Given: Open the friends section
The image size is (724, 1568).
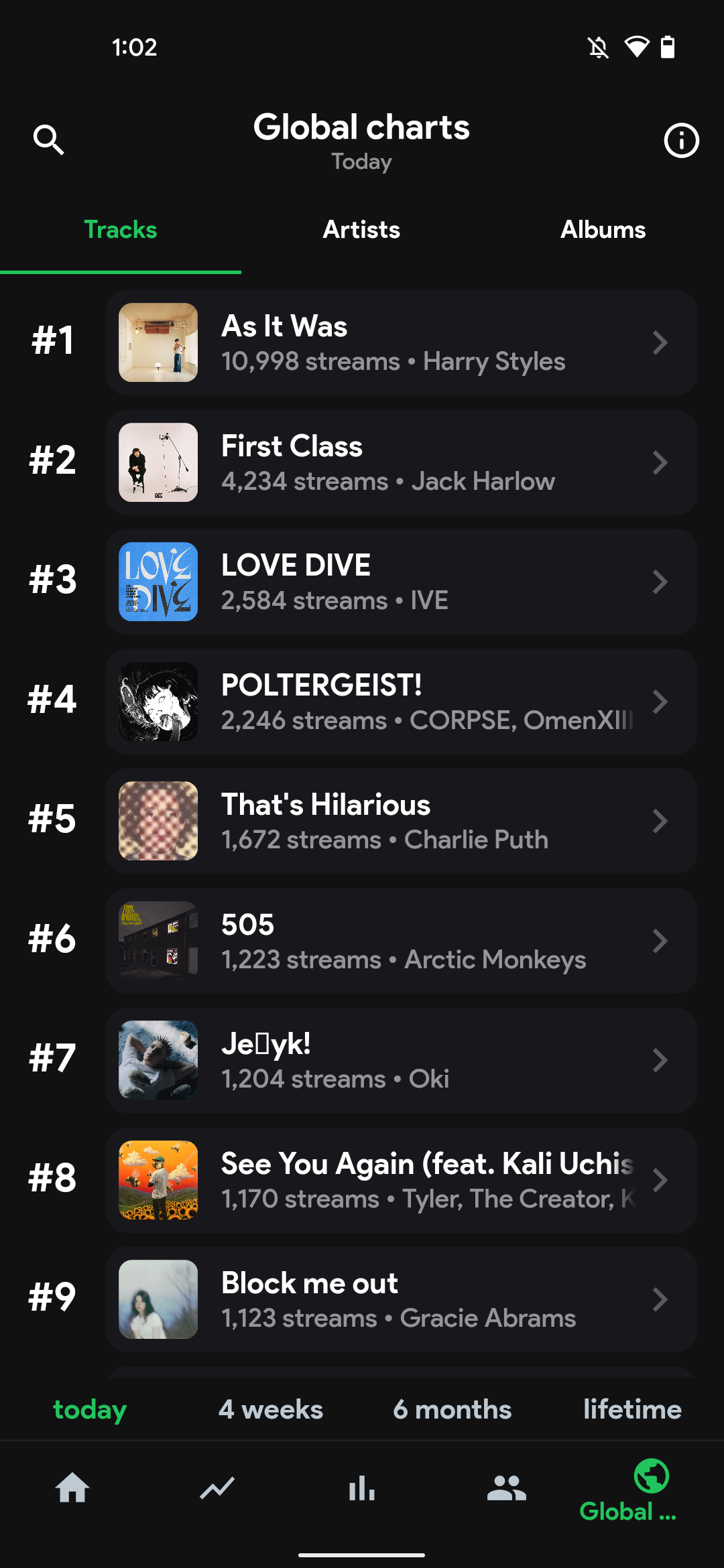Looking at the screenshot, I should pos(507,1486).
